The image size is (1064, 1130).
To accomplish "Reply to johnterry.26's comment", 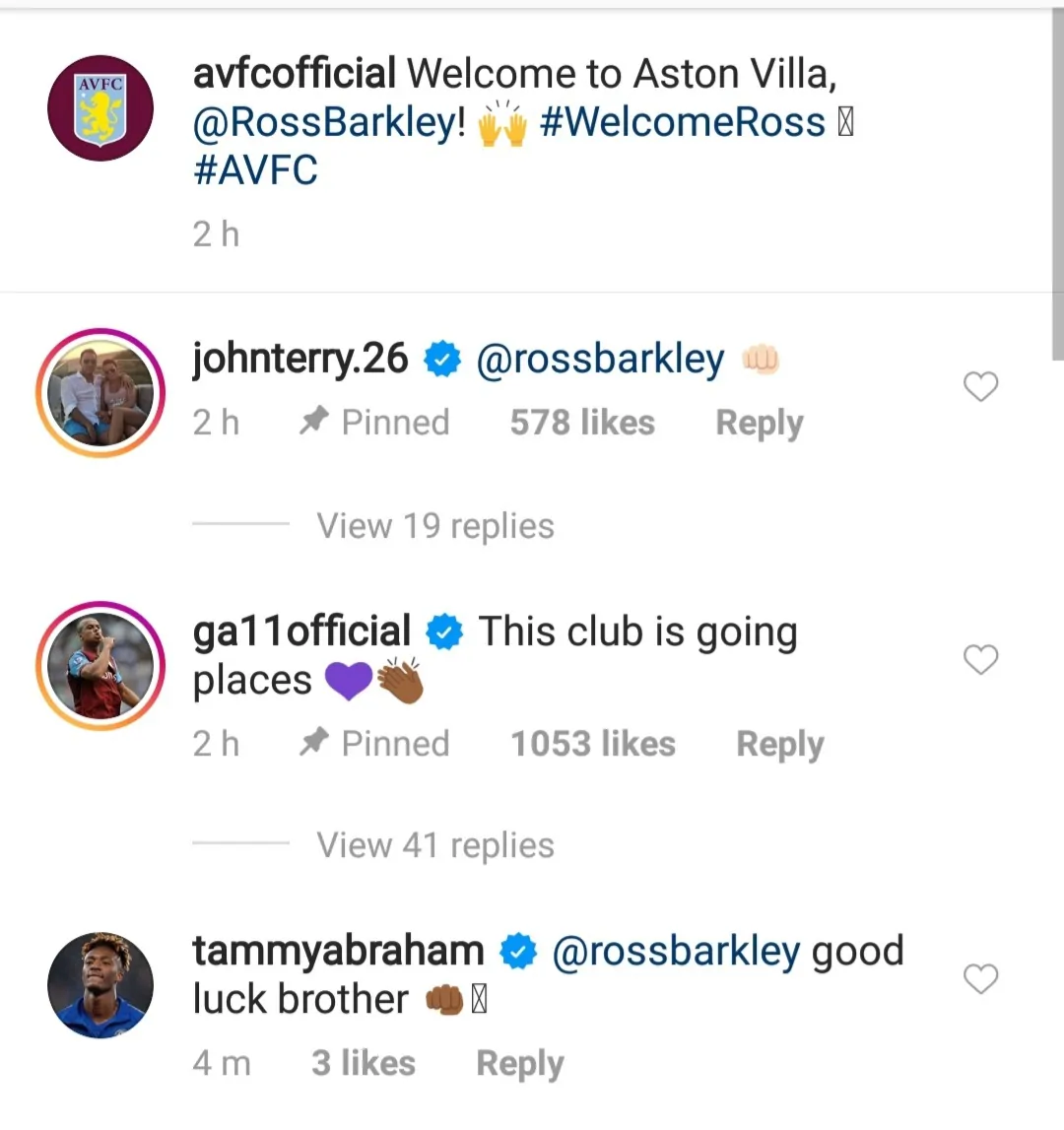I will point(759,422).
